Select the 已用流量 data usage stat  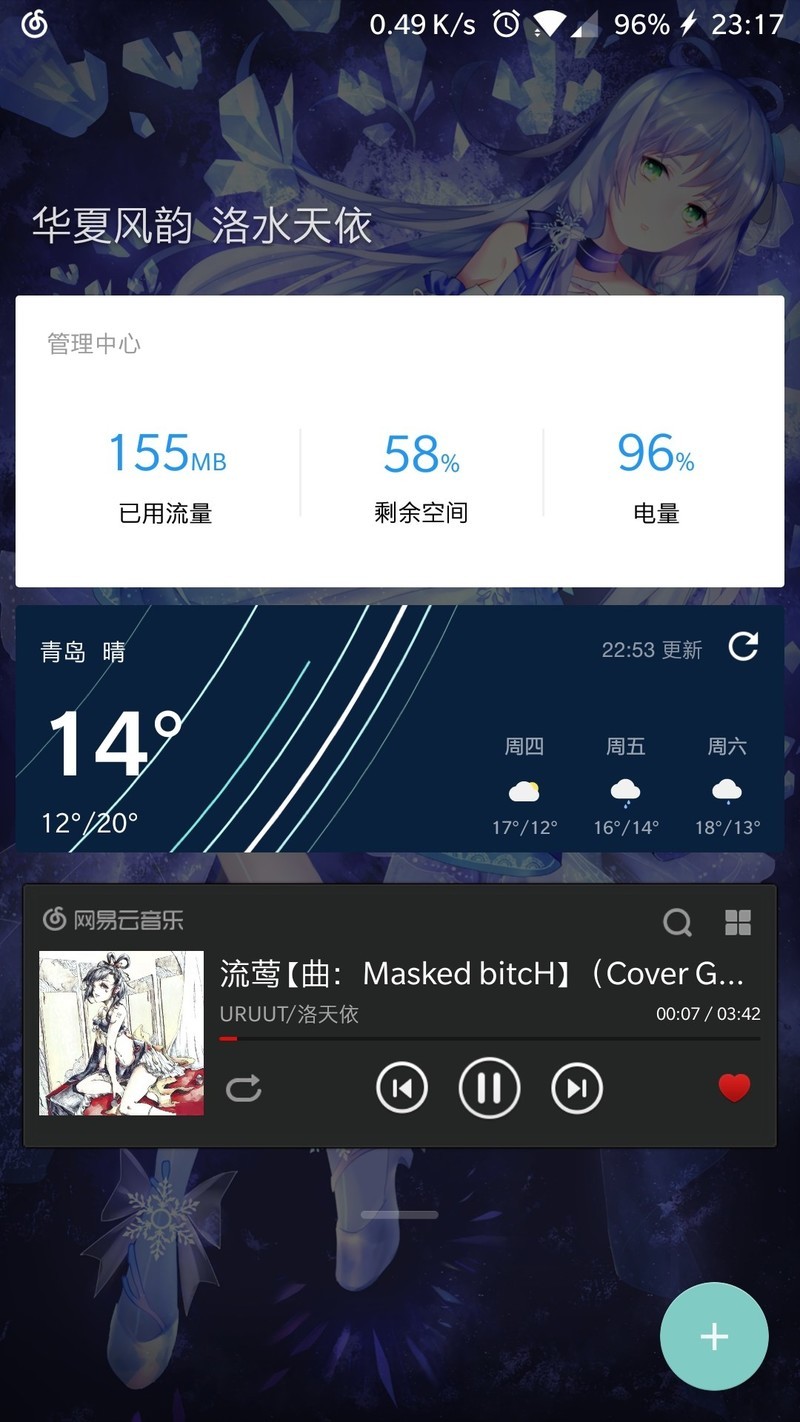[165, 478]
